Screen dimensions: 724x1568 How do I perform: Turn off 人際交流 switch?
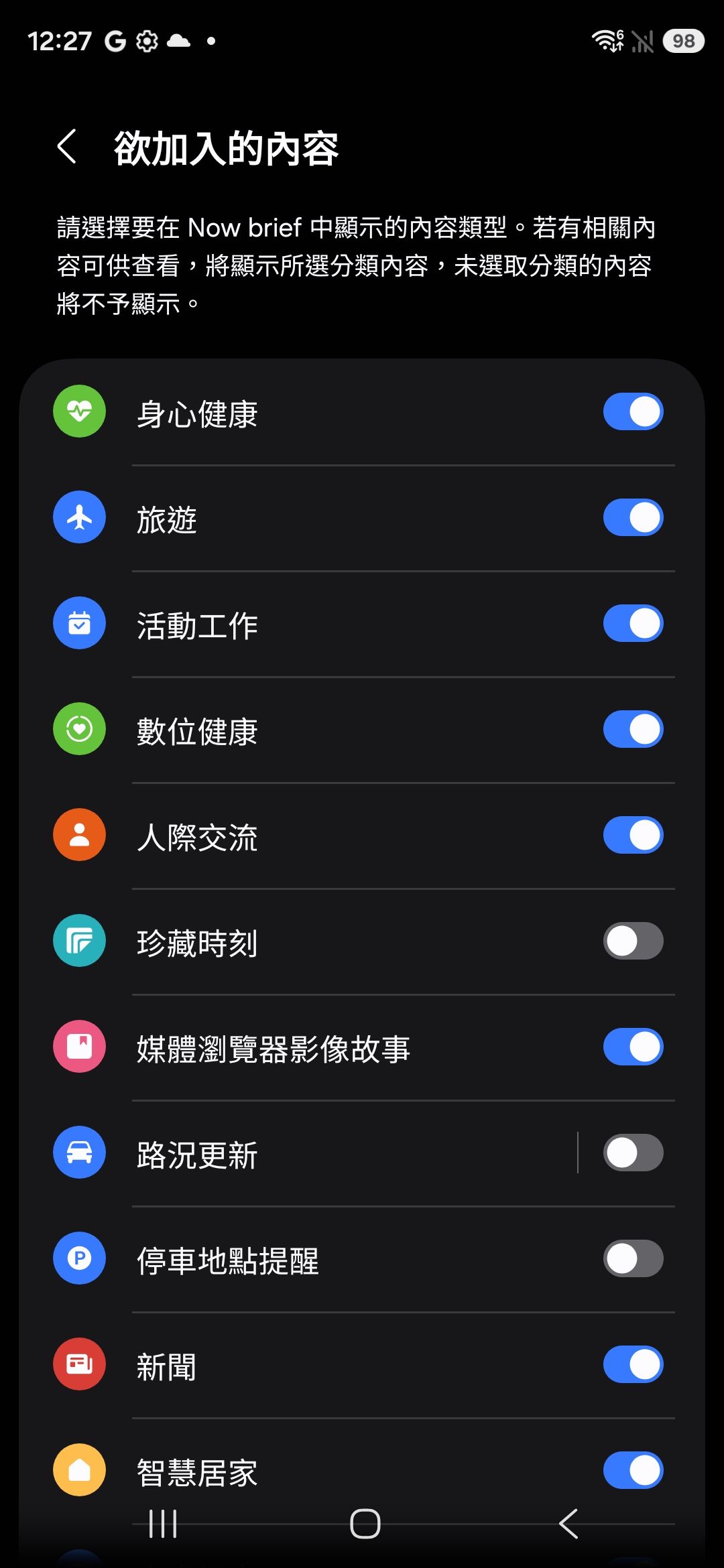(x=633, y=835)
